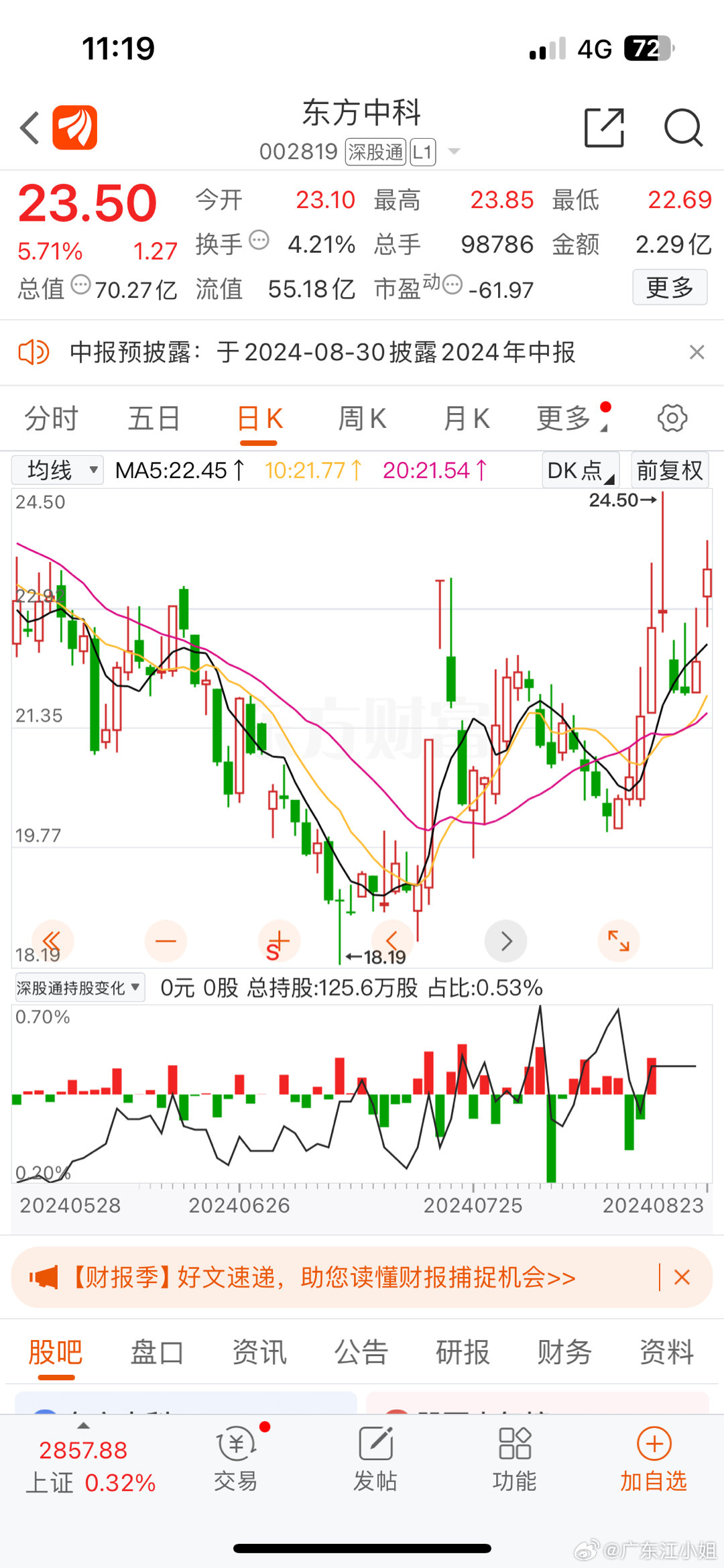Close the 财报季 promotional banner

pyautogui.click(x=682, y=1278)
